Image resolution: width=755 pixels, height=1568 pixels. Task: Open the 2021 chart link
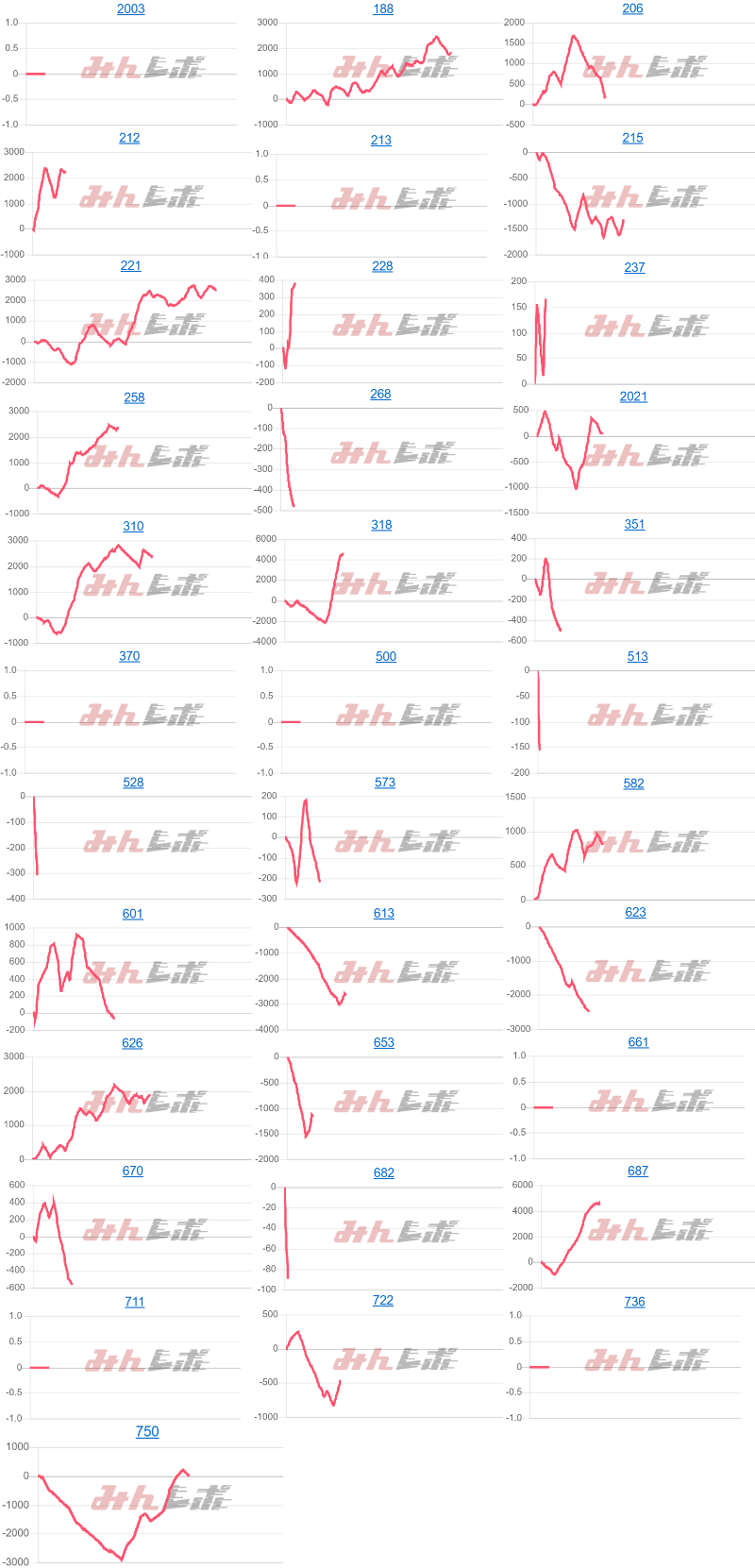coord(633,396)
